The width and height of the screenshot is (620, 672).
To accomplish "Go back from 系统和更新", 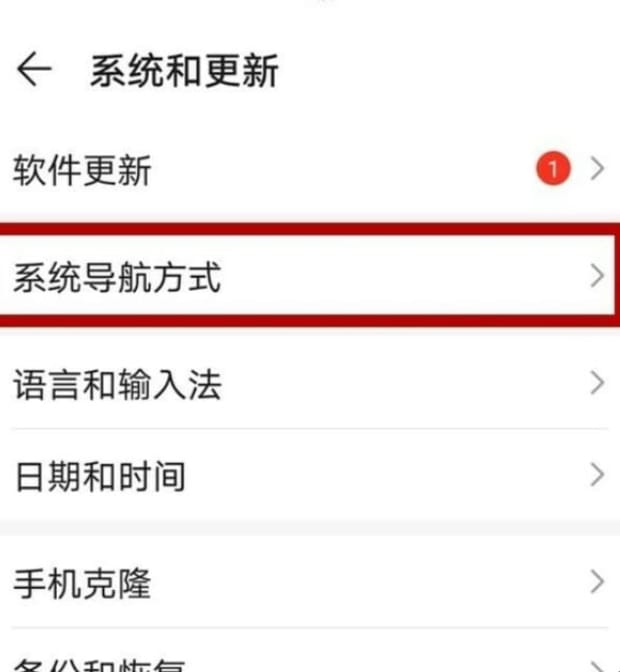I will click(33, 71).
